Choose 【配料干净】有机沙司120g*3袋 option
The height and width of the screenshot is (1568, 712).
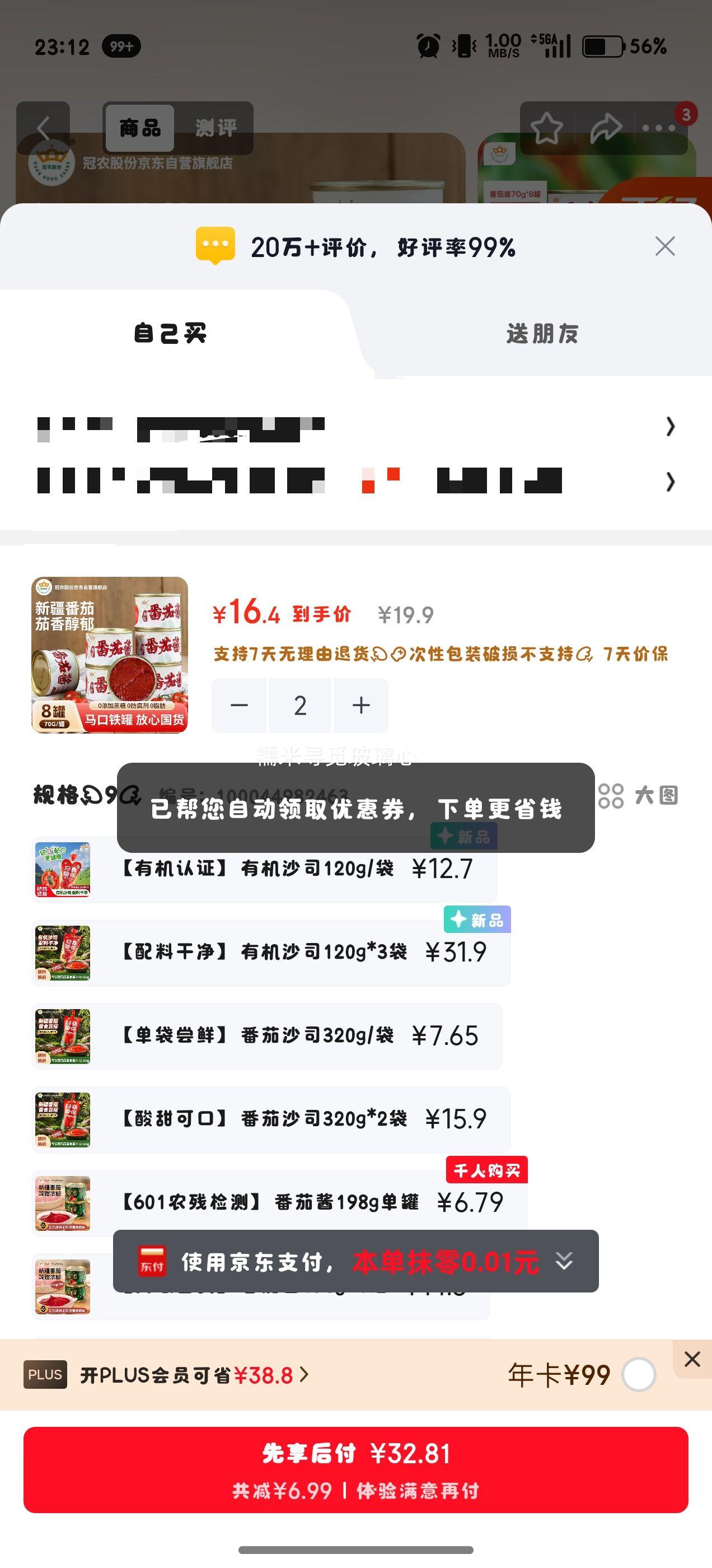point(271,952)
